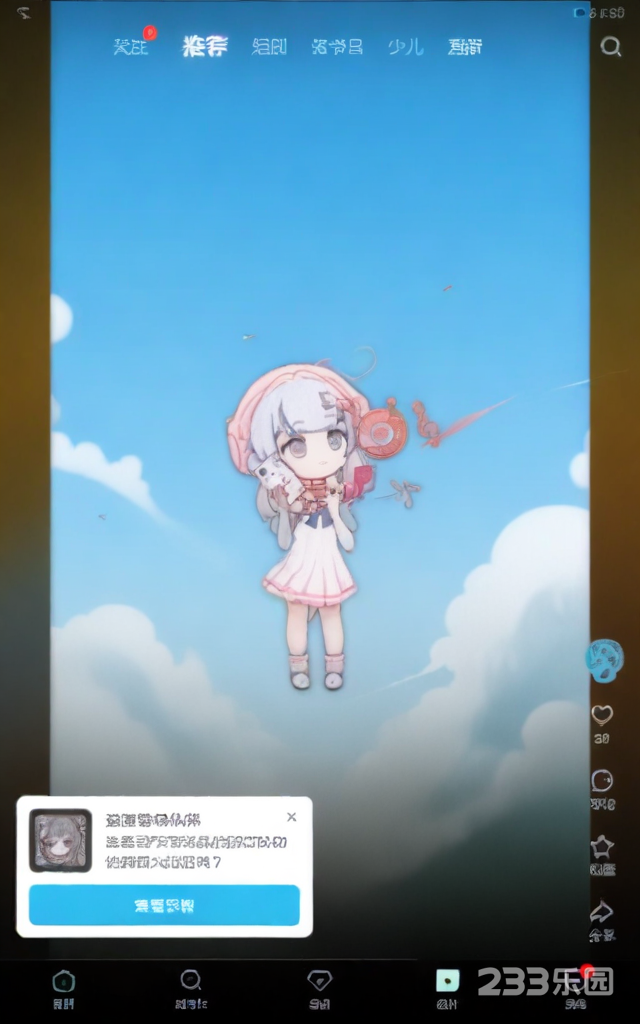The height and width of the screenshot is (1024, 640).
Task: Open the search magnifier at top right
Action: (610, 46)
